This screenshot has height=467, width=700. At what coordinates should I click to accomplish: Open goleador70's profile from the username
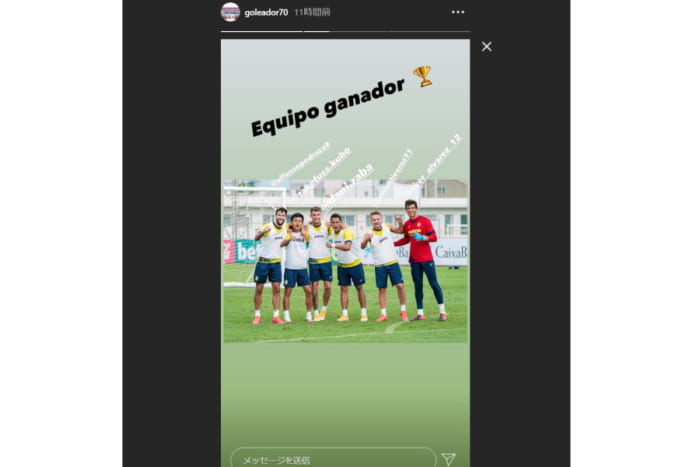265,12
